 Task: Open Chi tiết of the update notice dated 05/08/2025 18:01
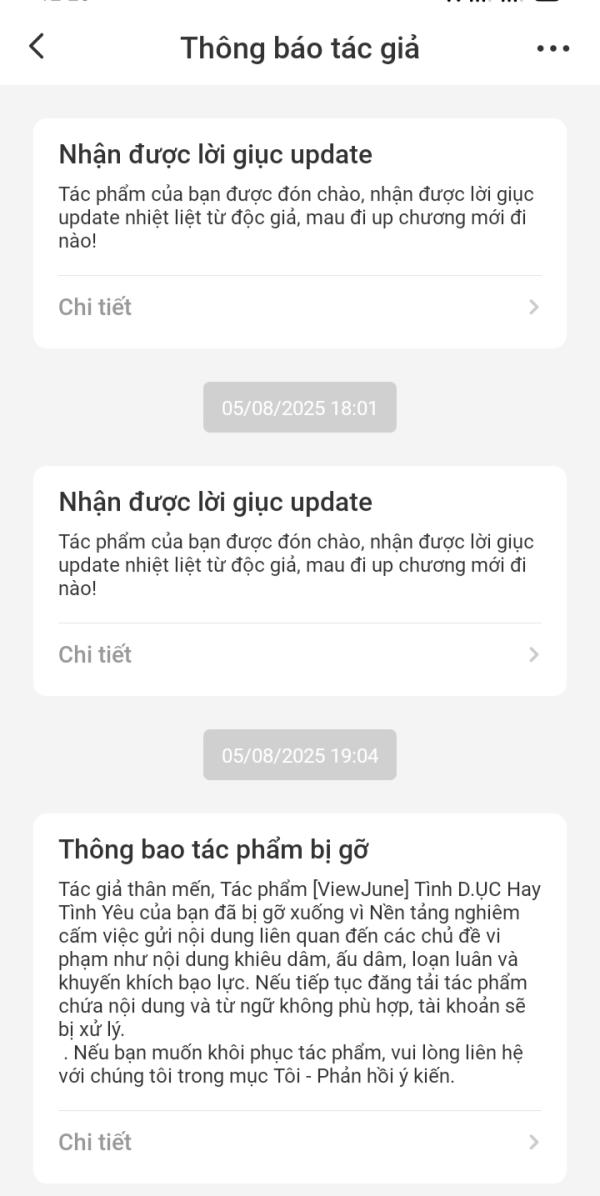pos(299,655)
